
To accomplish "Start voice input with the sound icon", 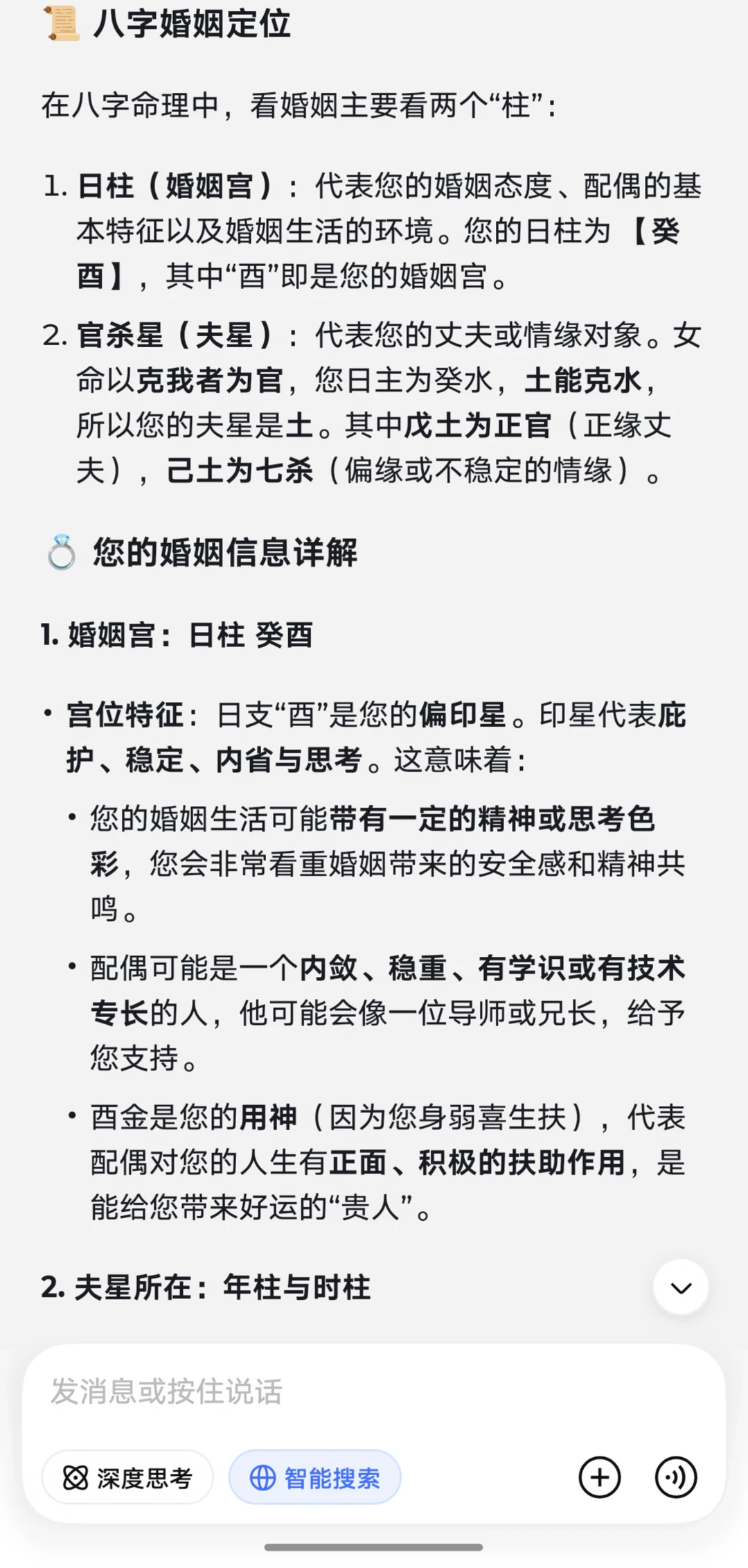I will (676, 1477).
